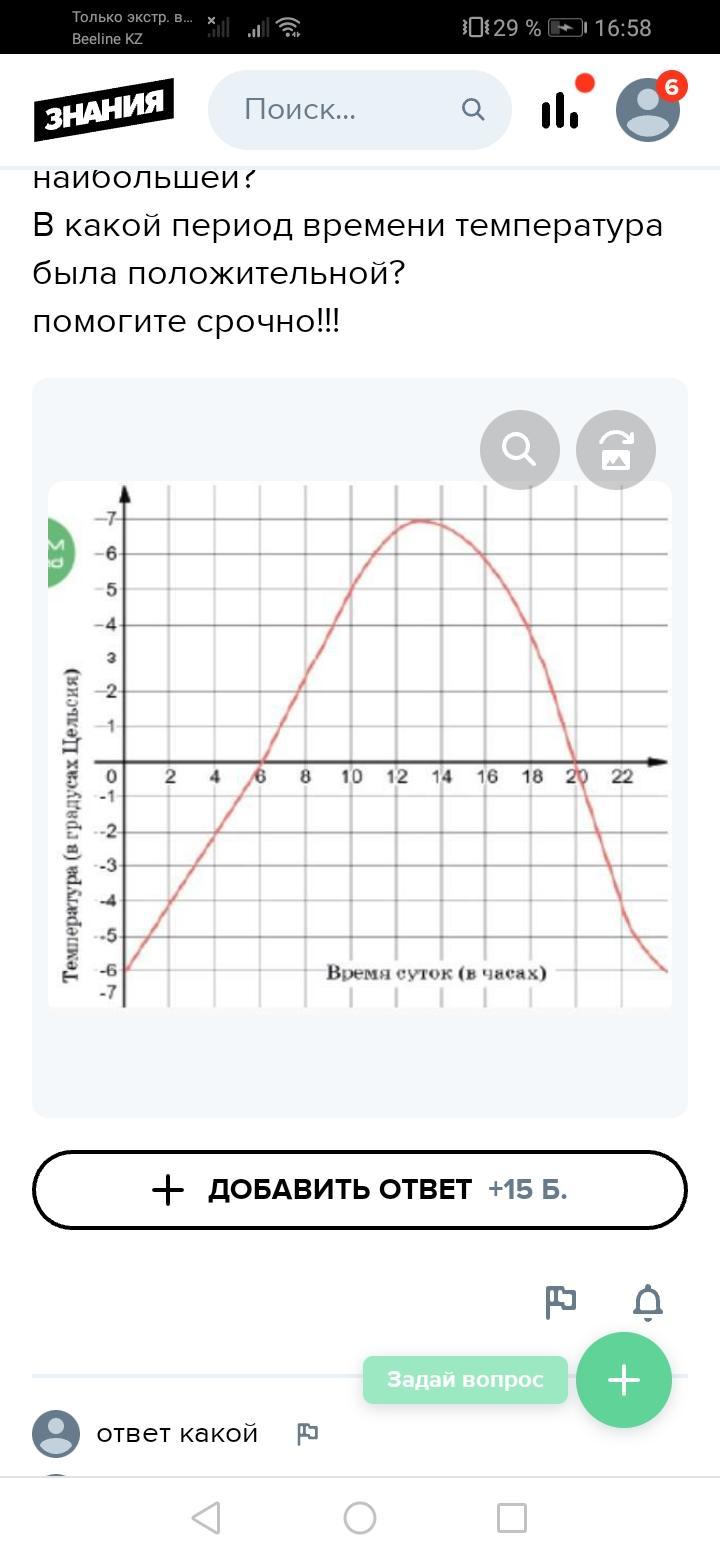
Task: Open the stats bar-chart icon
Action: pos(560,109)
